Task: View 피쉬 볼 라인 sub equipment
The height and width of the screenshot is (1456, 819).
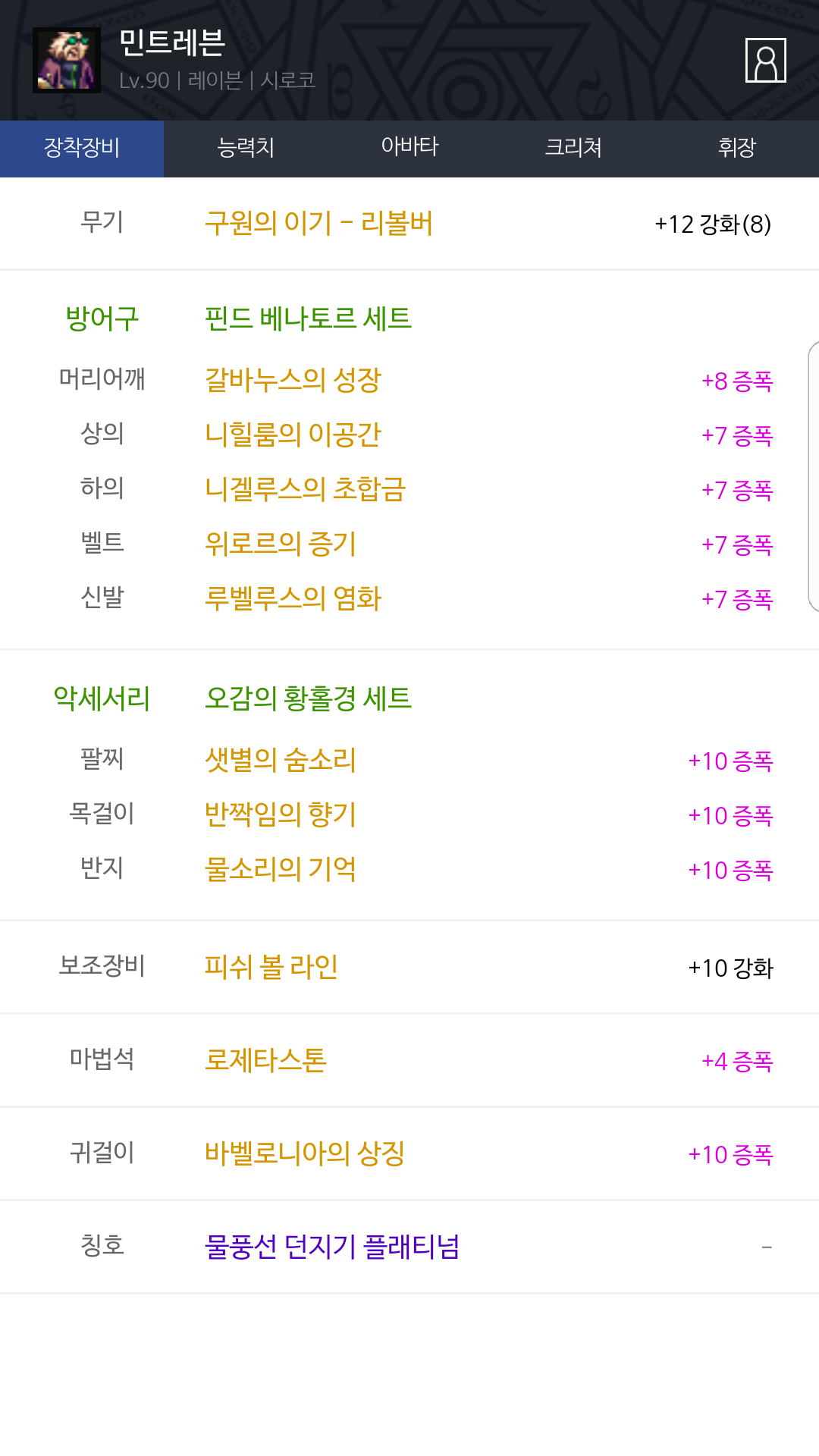Action: [271, 967]
